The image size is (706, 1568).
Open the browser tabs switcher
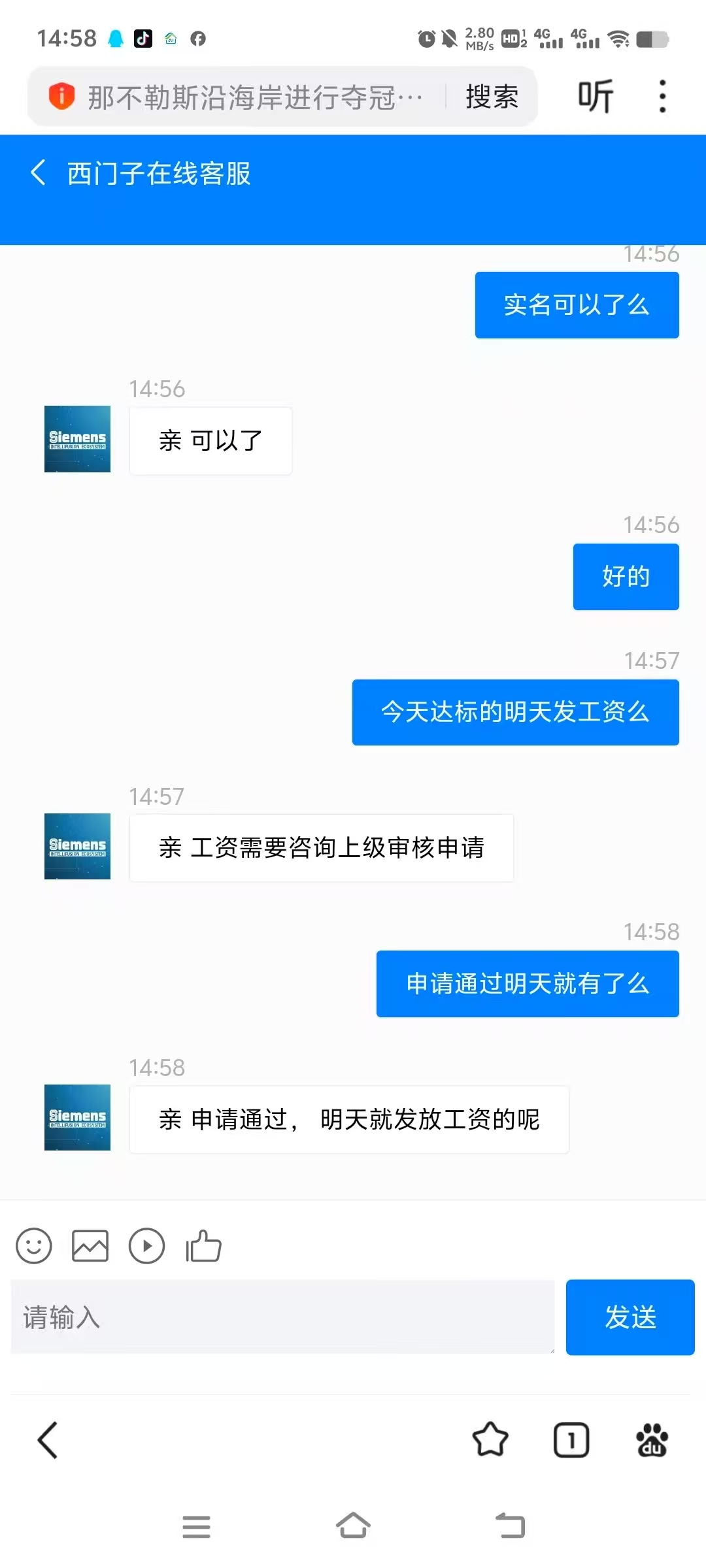click(x=571, y=1440)
